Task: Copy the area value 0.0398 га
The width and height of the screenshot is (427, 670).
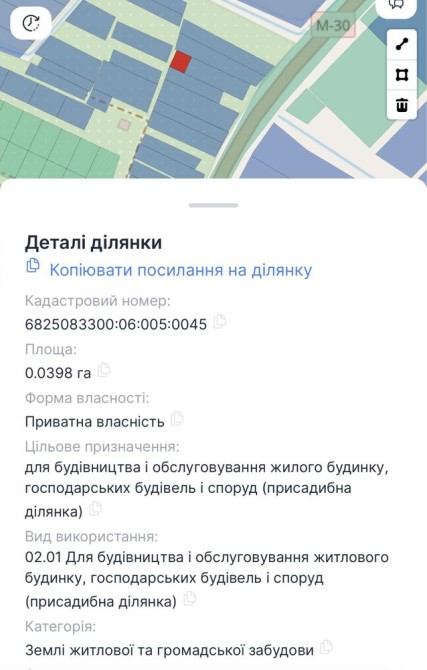Action: click(103, 370)
